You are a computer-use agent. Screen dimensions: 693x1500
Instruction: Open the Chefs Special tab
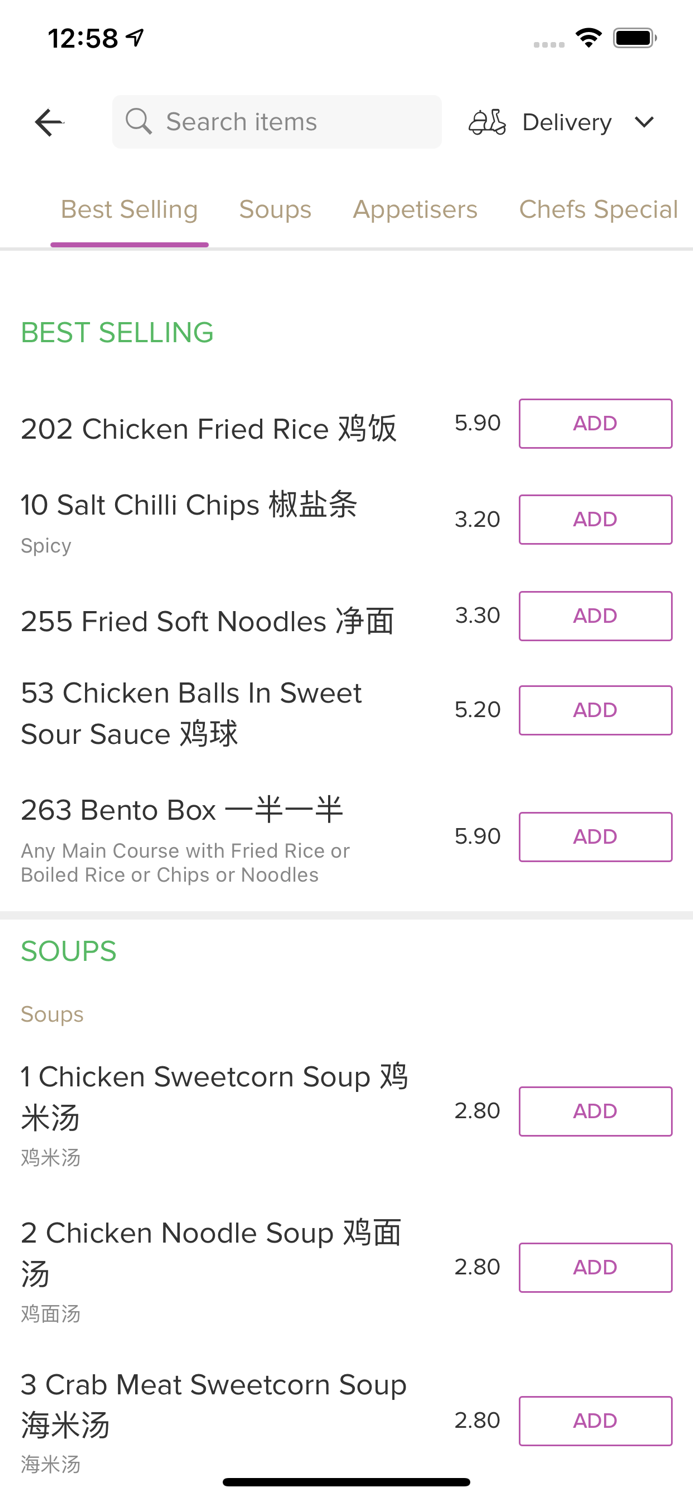pyautogui.click(x=598, y=209)
